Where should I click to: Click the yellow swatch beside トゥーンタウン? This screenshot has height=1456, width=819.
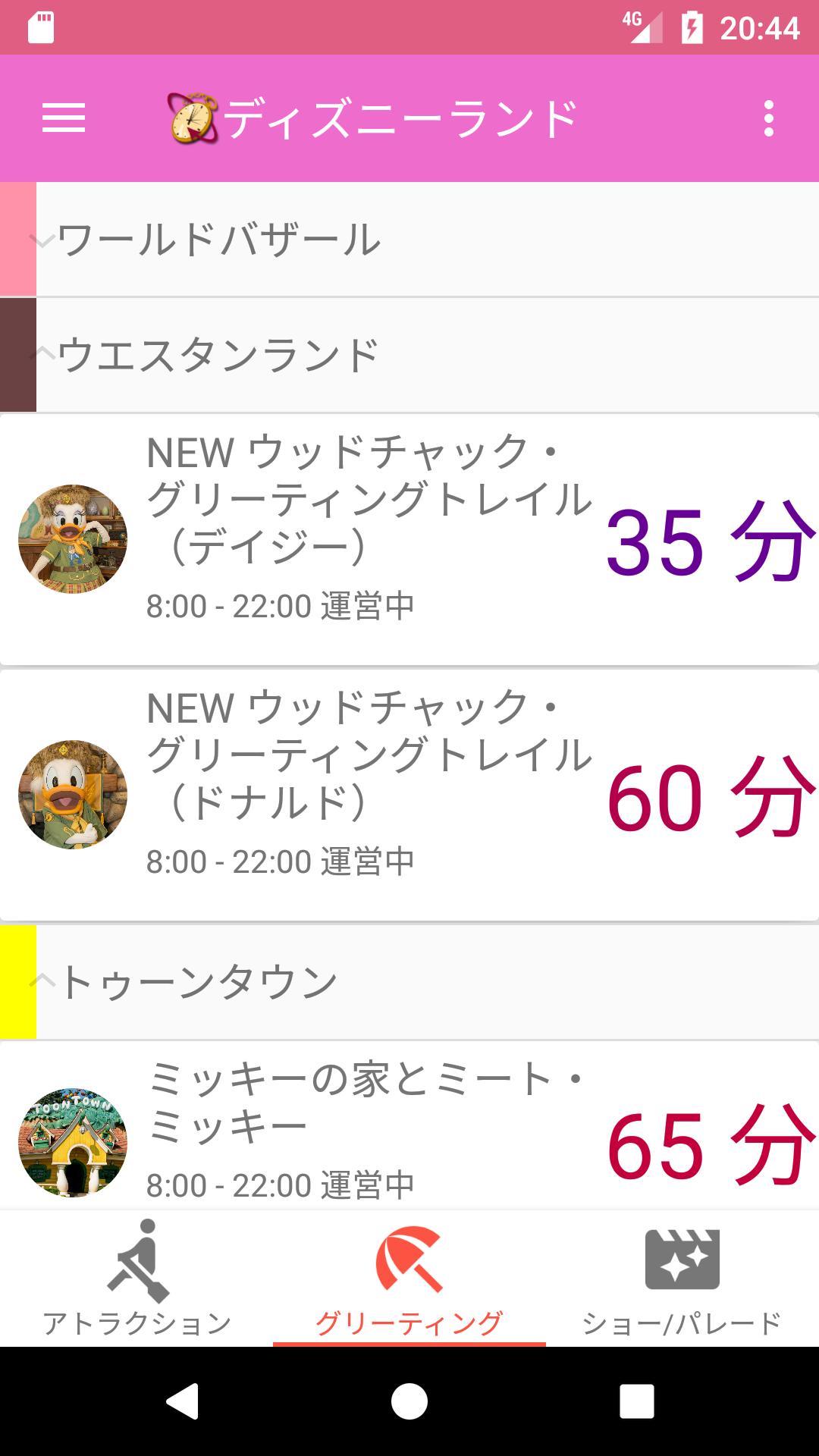pyautogui.click(x=16, y=980)
